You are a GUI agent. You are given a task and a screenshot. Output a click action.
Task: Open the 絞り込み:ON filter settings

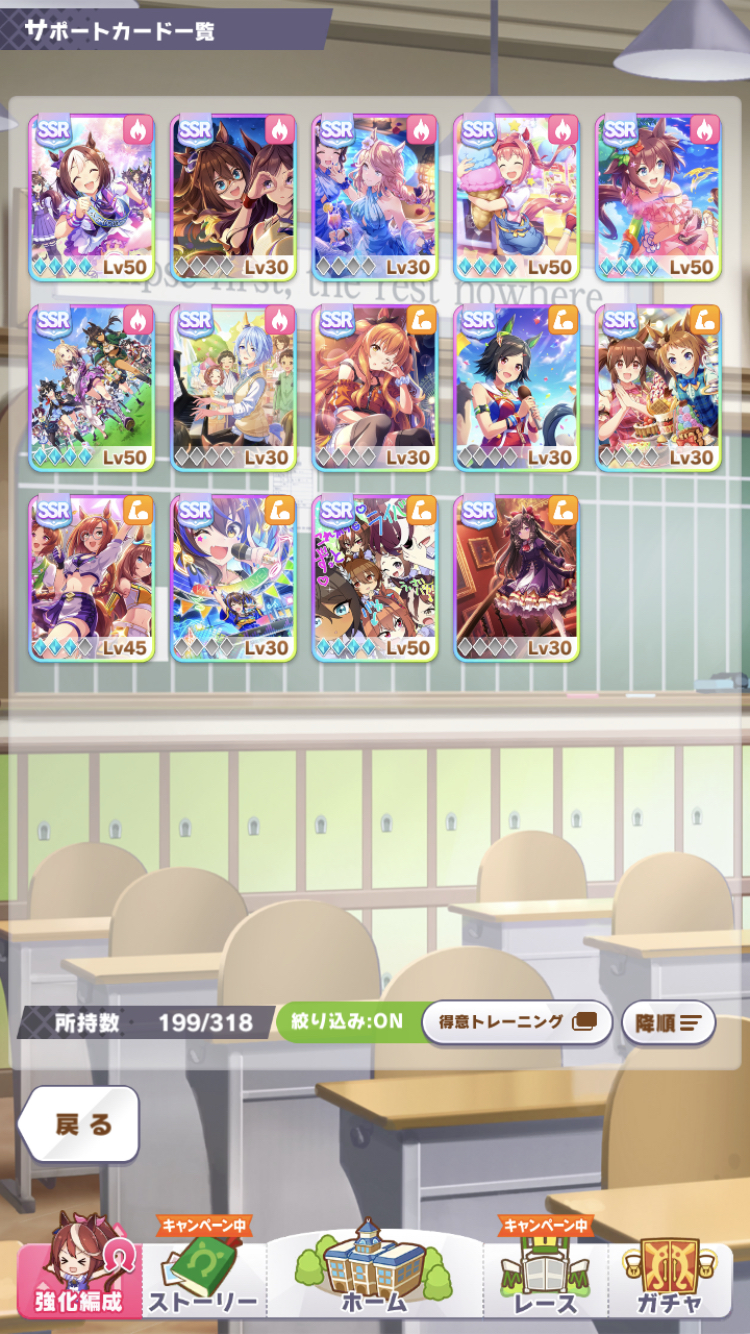click(347, 1022)
